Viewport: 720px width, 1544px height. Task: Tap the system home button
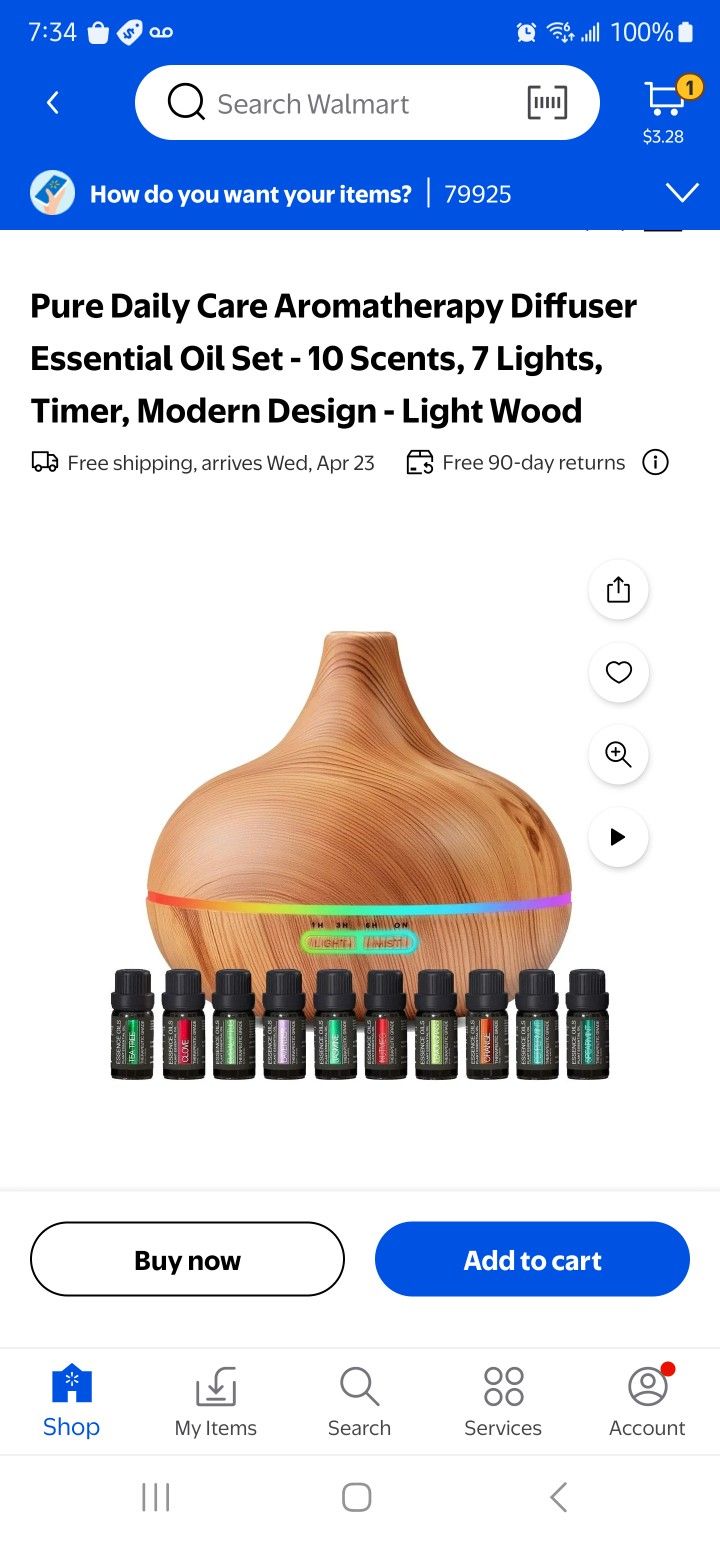(357, 1497)
